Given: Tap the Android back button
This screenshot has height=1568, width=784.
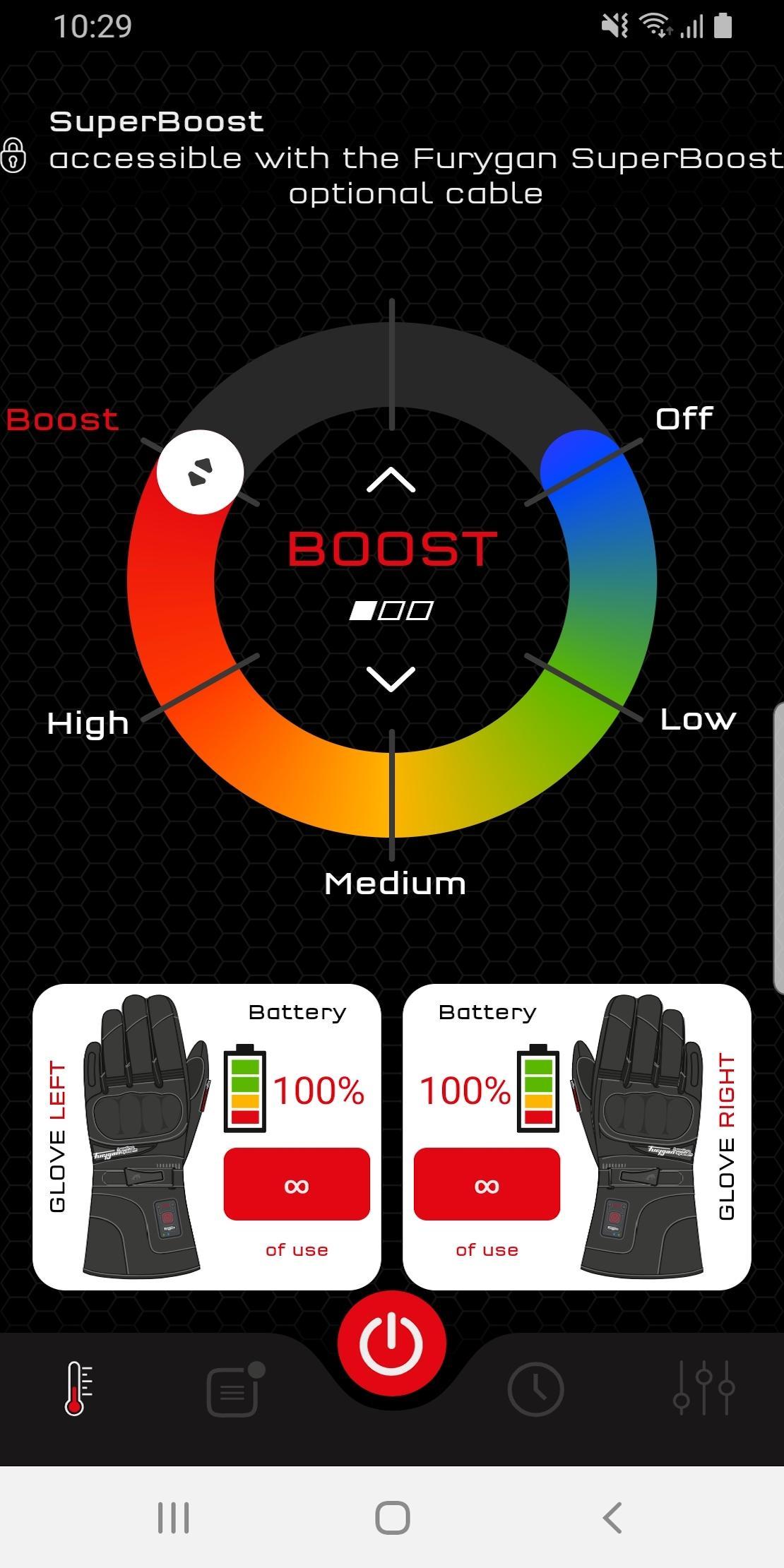Looking at the screenshot, I should [612, 1517].
